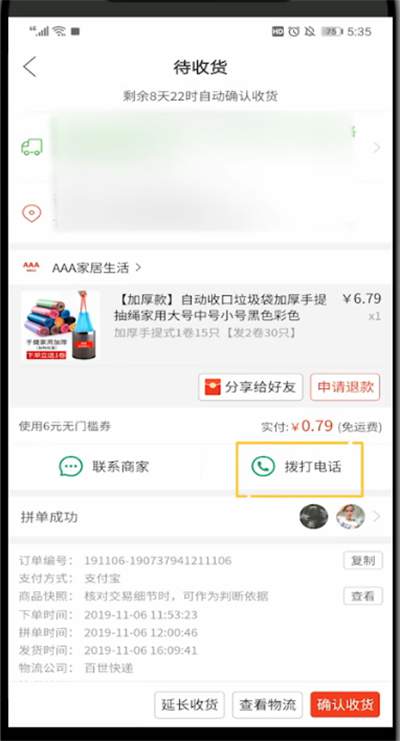Call the merchant with 拨打电话
Screen dimensions: 400x741
(x=297, y=467)
